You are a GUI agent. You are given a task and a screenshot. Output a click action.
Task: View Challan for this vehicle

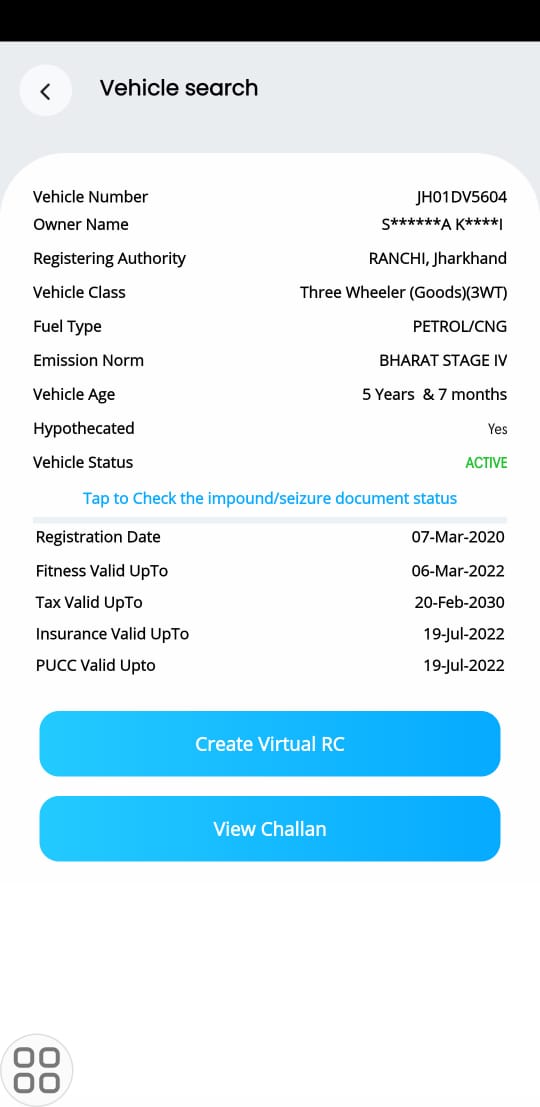(x=270, y=828)
